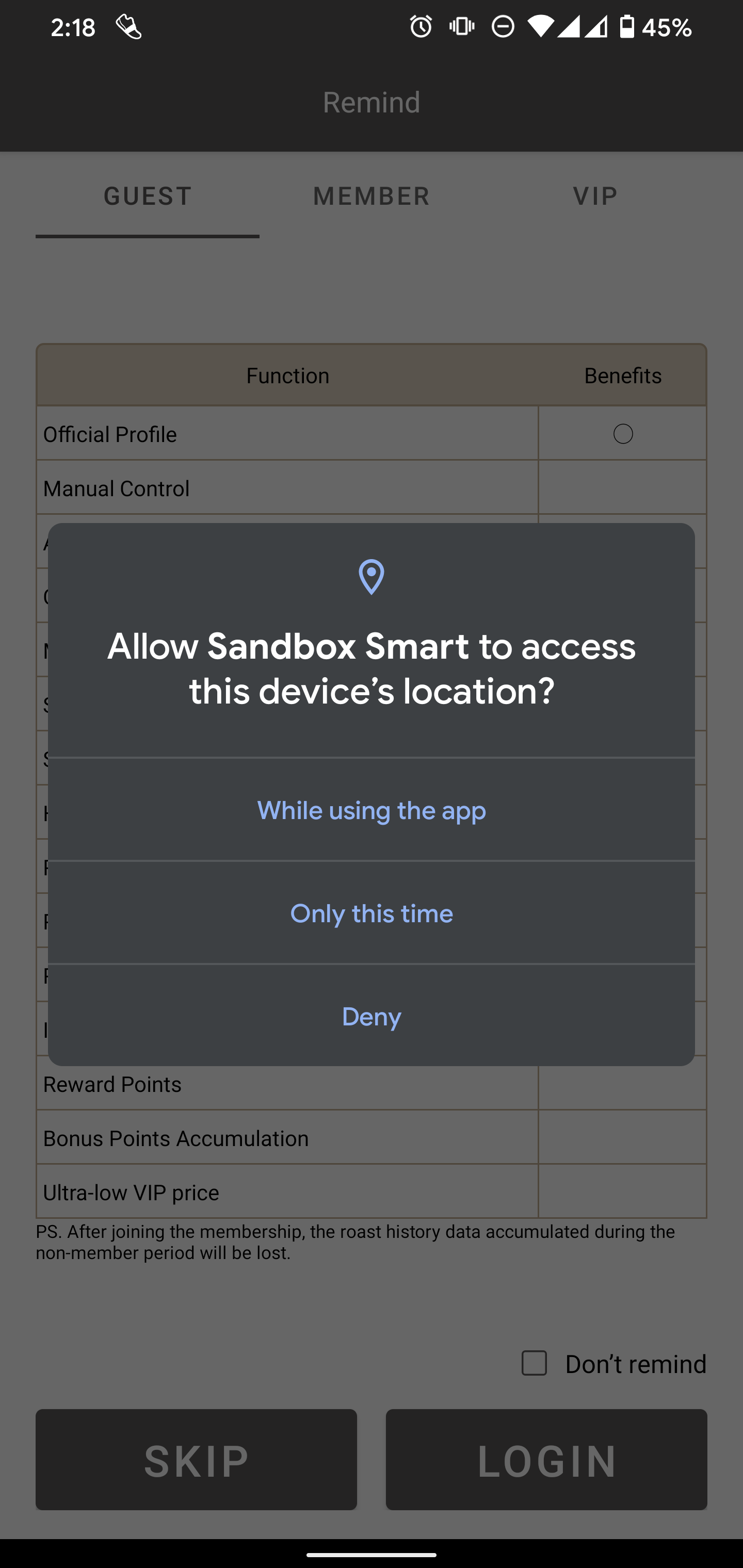This screenshot has width=743, height=1568.
Task: Tap the Skip button
Action: point(196,1460)
